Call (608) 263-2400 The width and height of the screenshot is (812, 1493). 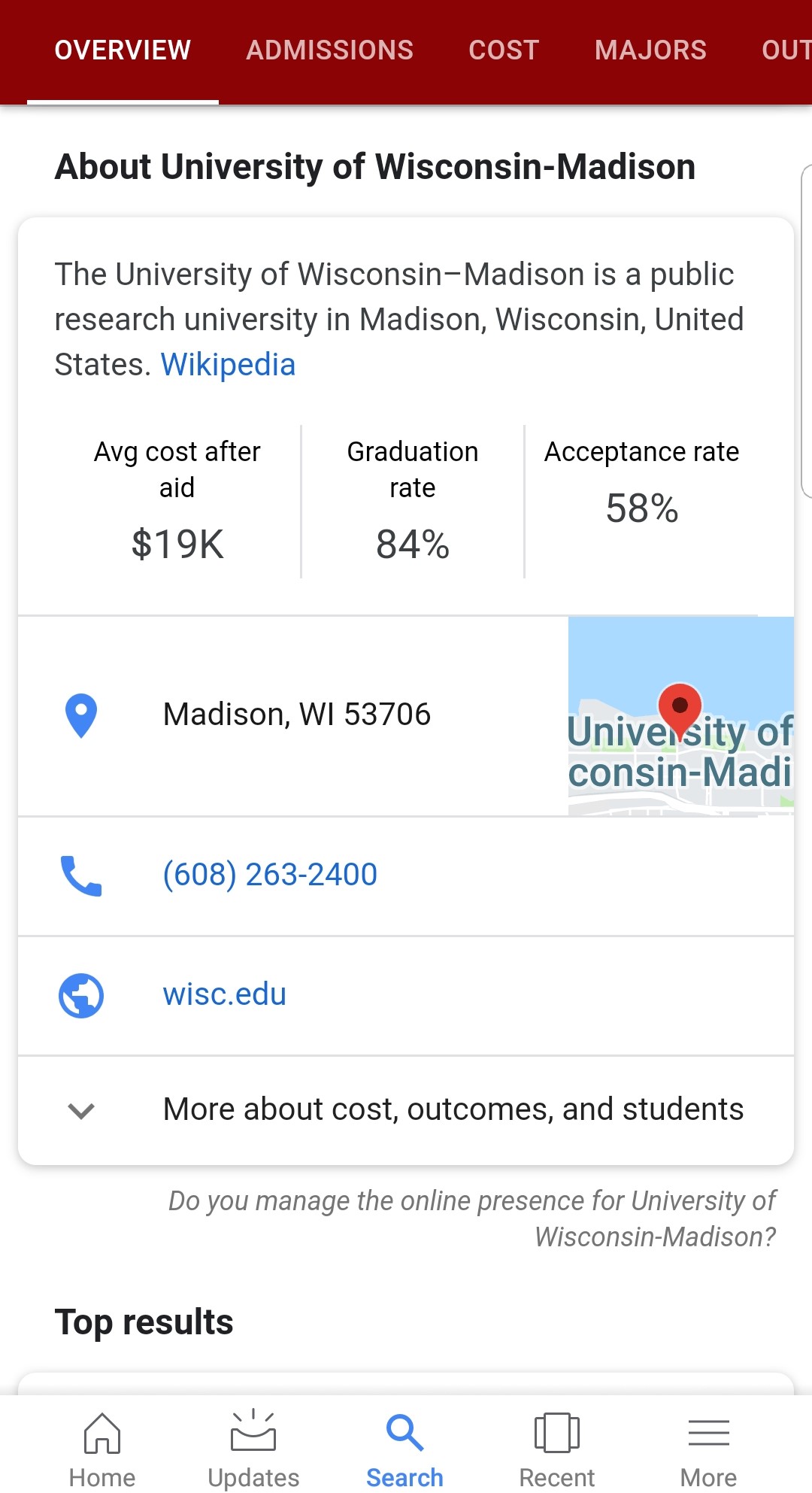tap(406, 875)
